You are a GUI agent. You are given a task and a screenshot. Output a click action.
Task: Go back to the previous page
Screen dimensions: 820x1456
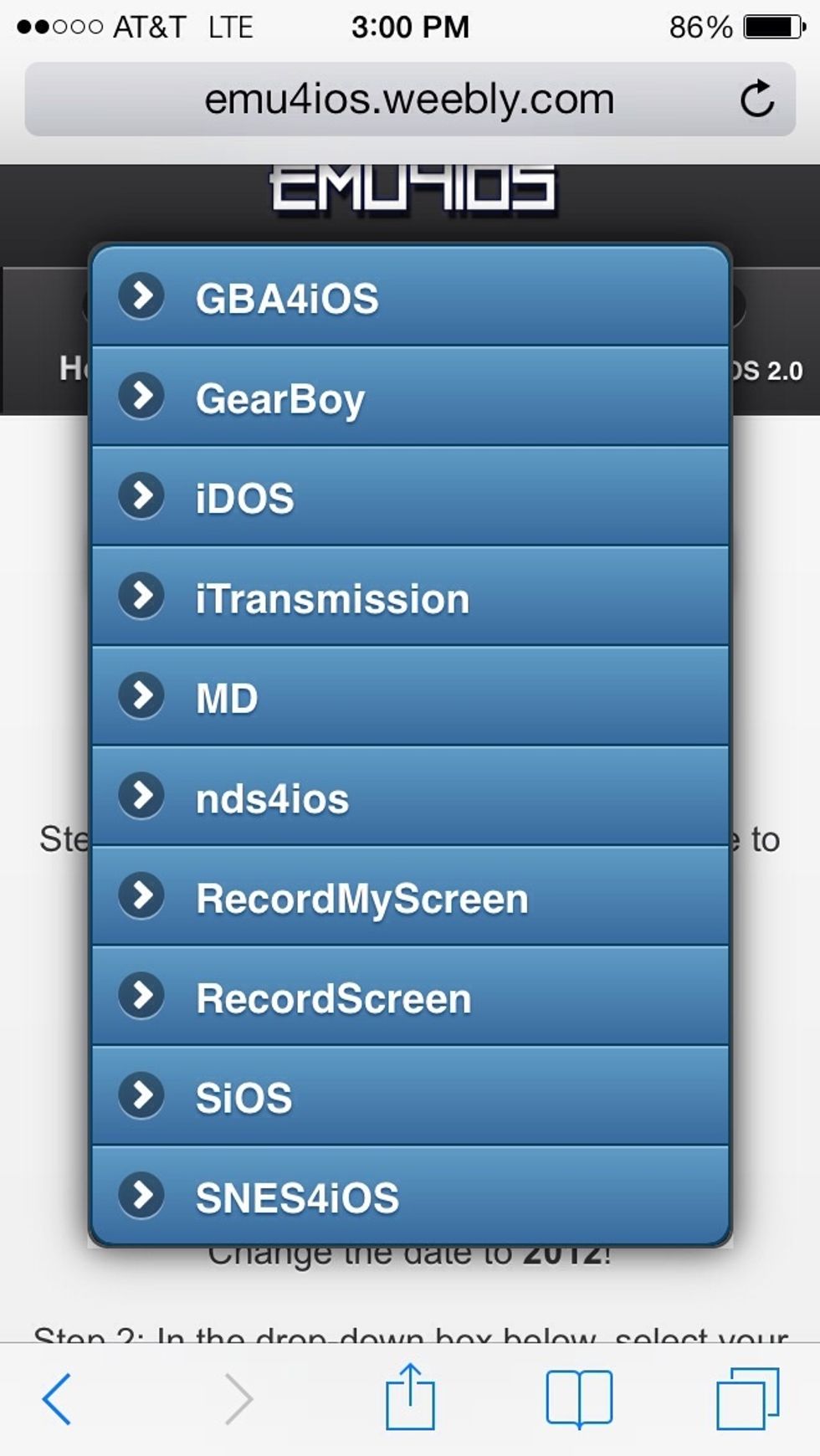point(57,1398)
